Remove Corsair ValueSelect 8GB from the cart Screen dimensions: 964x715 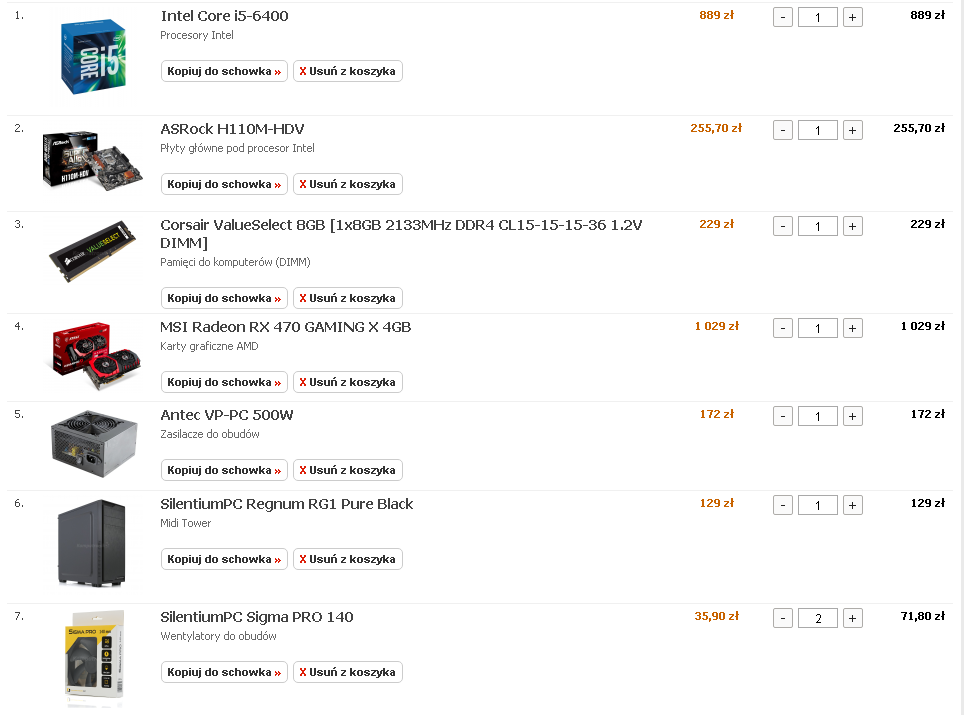tap(347, 298)
